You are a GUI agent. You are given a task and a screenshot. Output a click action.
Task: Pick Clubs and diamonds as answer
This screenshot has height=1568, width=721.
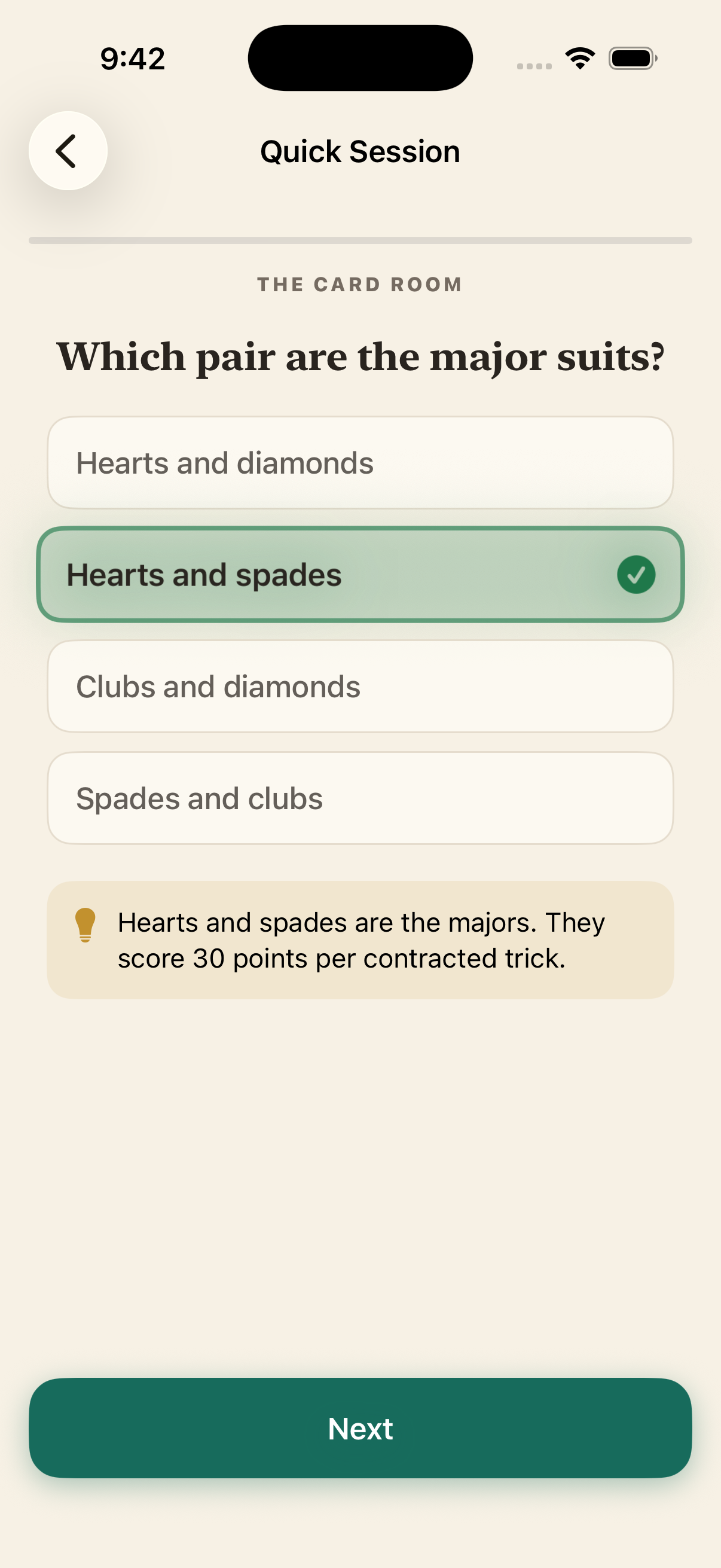[x=360, y=686]
